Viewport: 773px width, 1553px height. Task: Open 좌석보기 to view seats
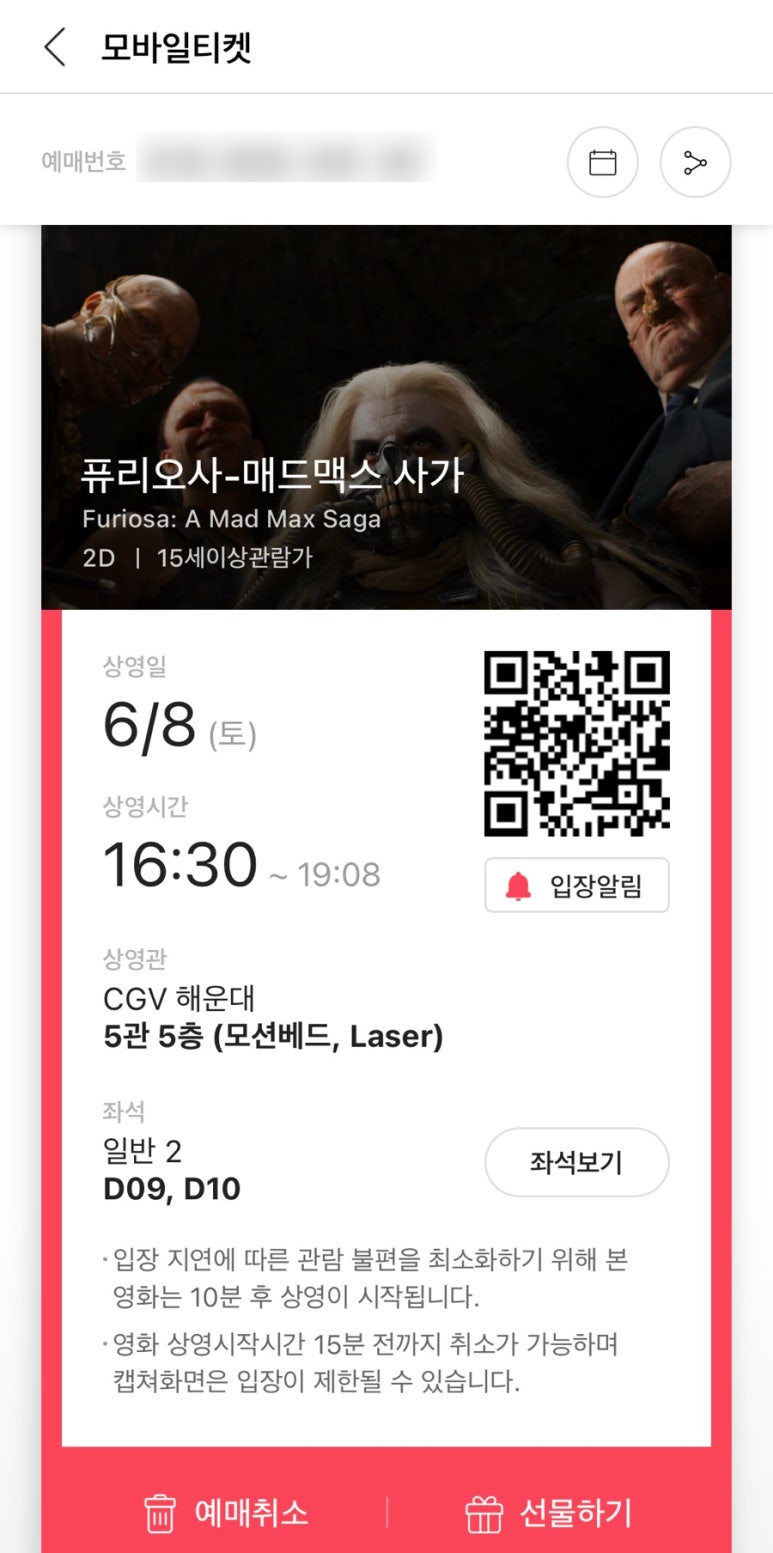pyautogui.click(x=576, y=1162)
